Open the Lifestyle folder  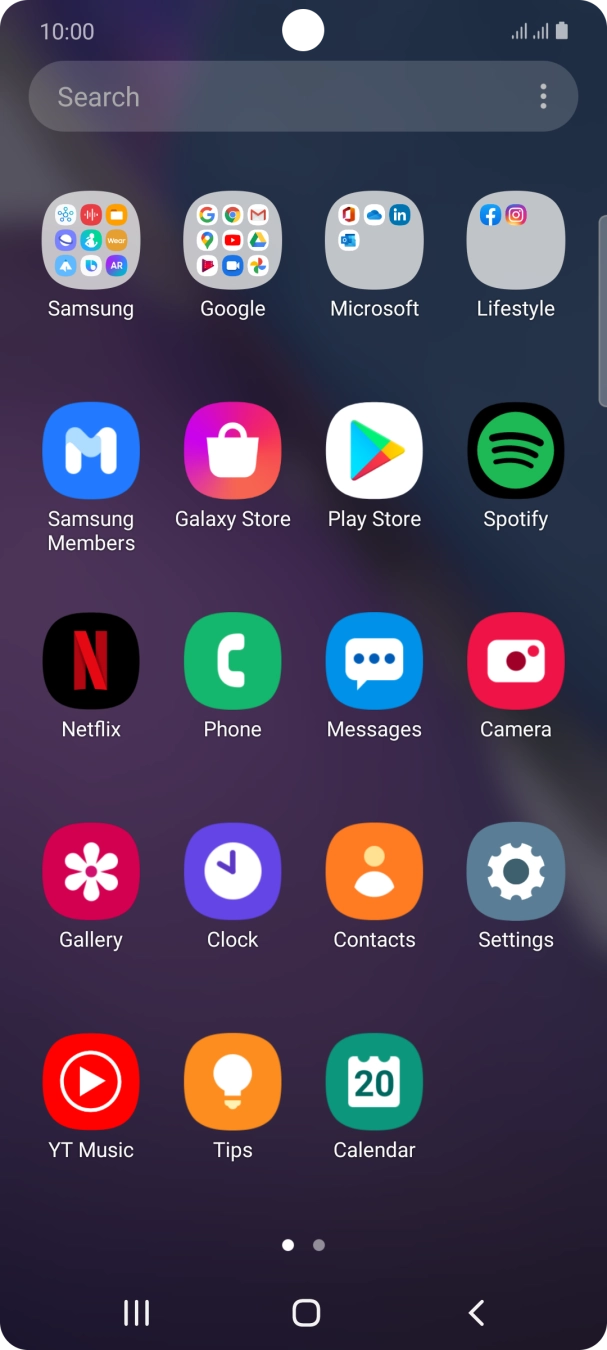tap(515, 241)
